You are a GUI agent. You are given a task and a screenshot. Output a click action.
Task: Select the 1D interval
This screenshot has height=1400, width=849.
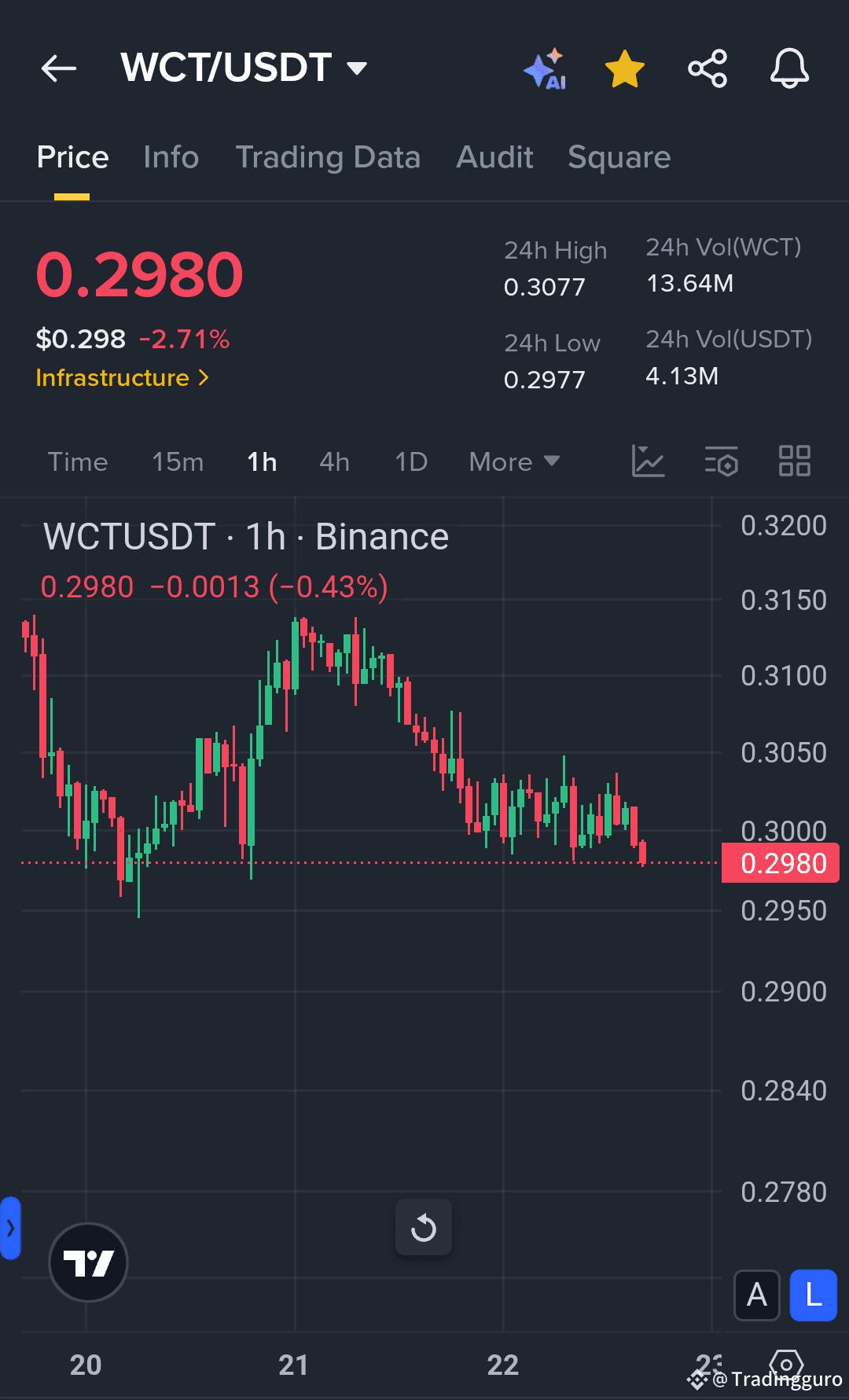pyautogui.click(x=411, y=461)
